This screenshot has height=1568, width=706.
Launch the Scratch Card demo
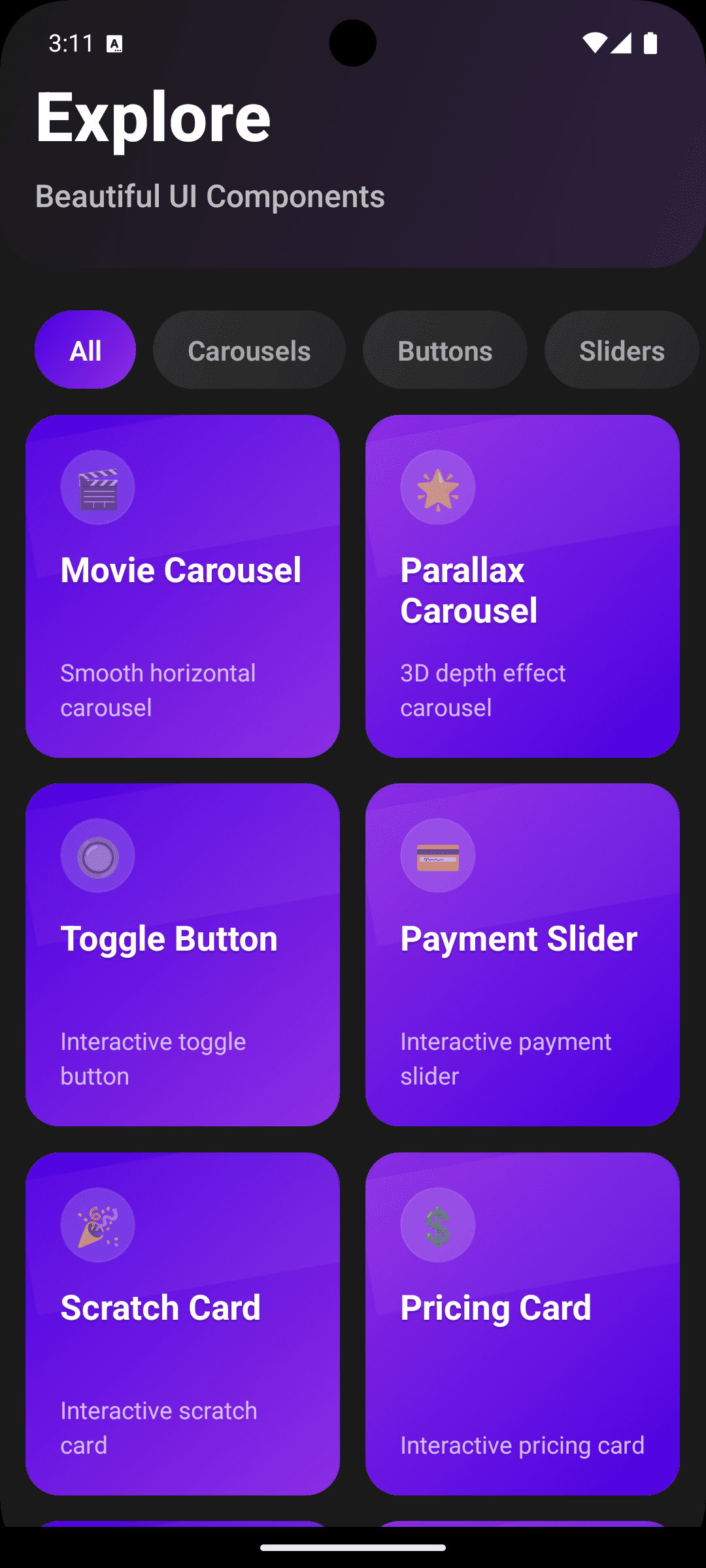click(x=182, y=1324)
